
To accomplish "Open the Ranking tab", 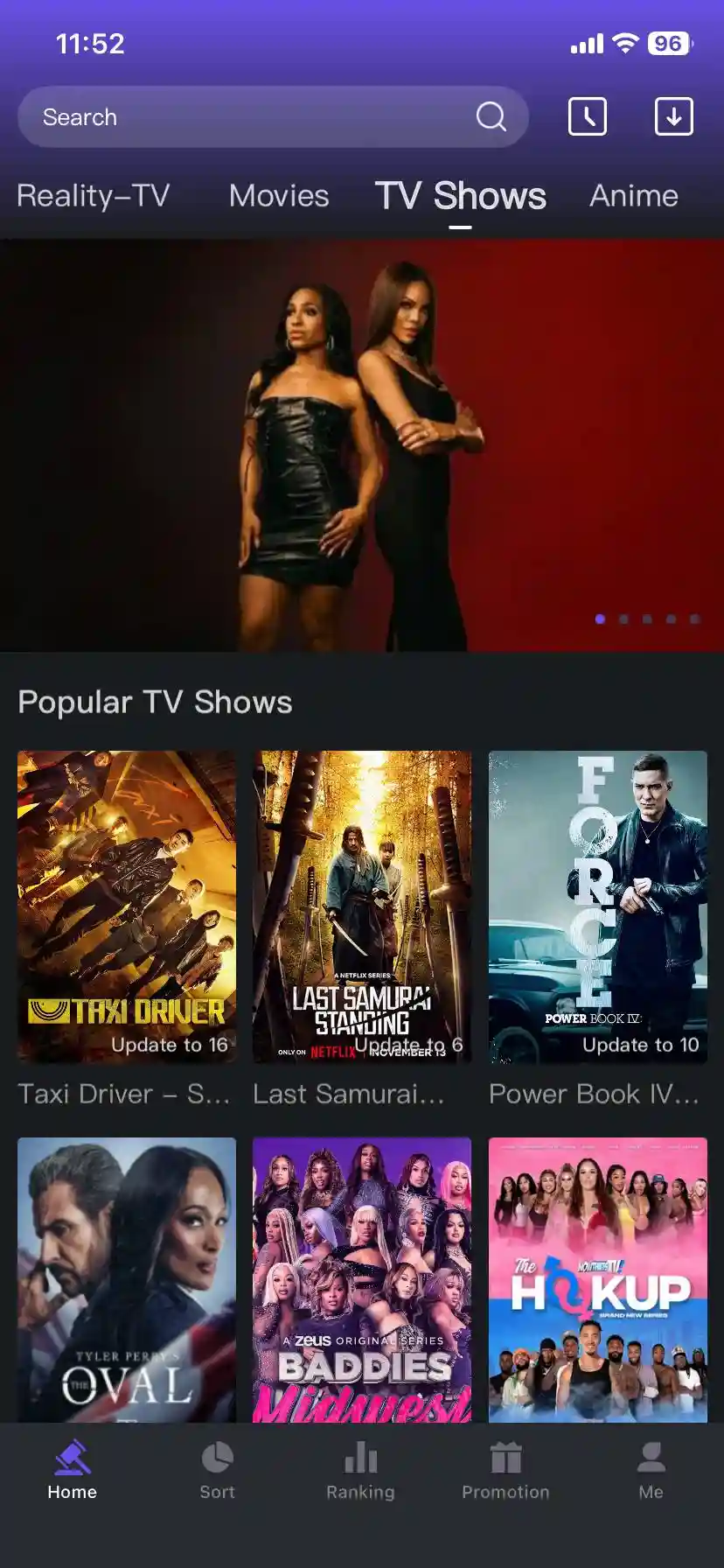I will point(360,1472).
